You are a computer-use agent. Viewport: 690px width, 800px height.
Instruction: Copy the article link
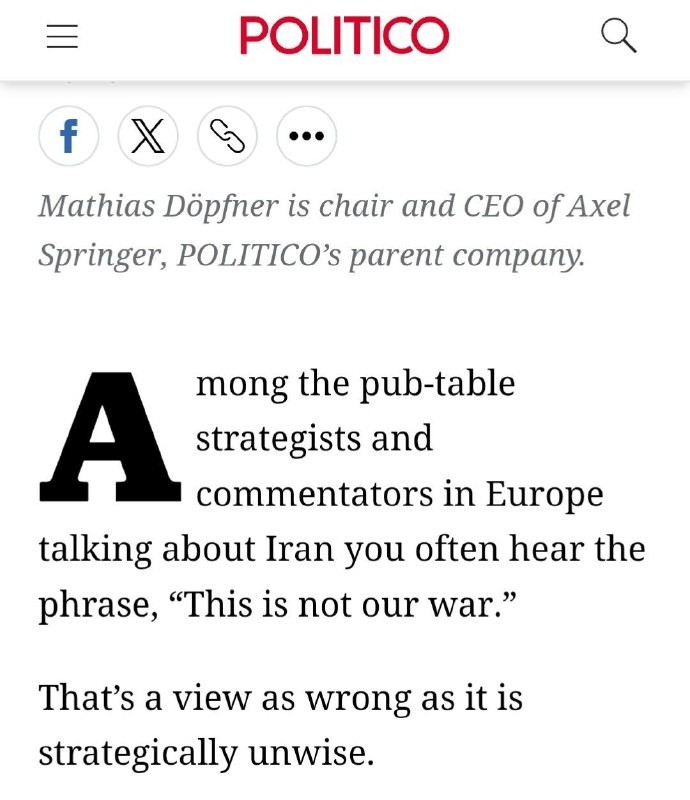tap(227, 136)
